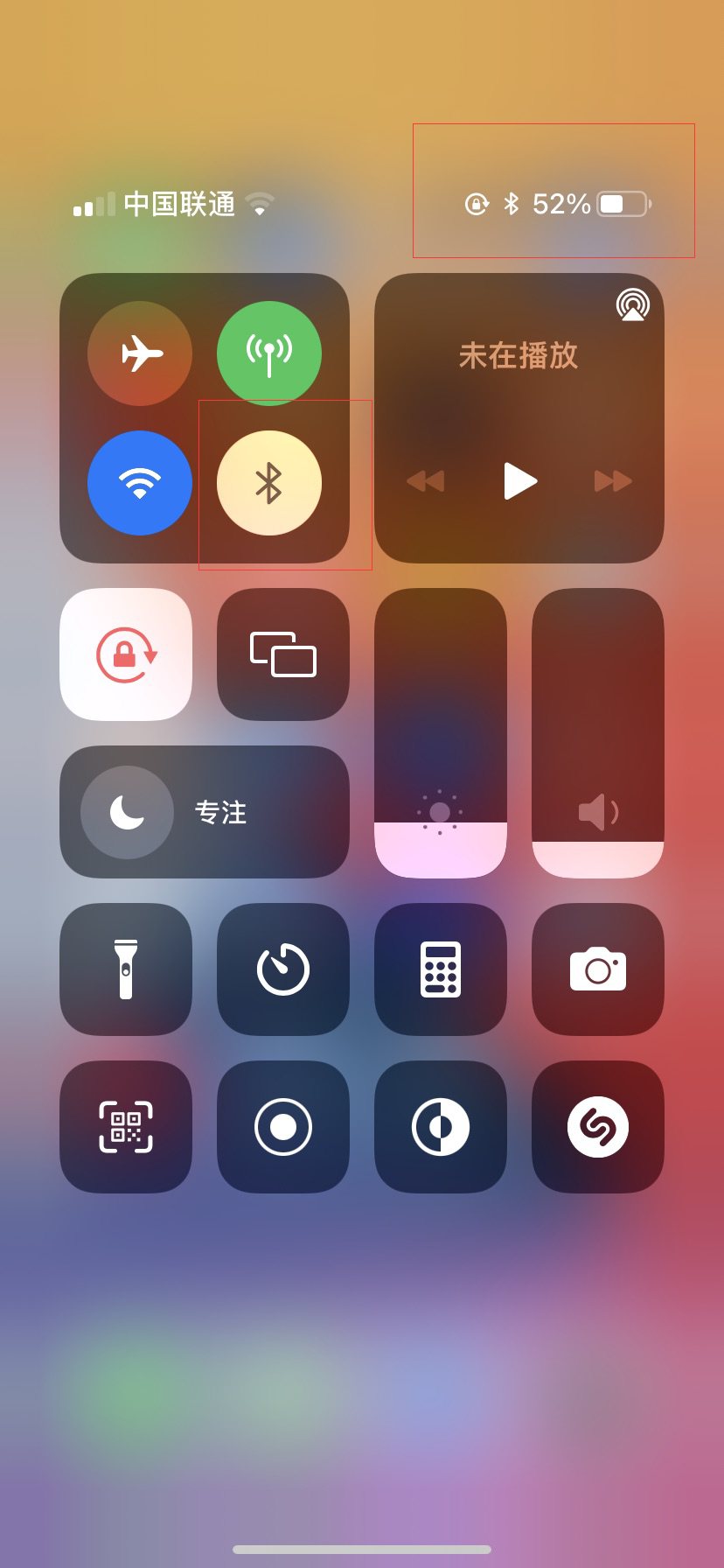Toggle the Bluetooth button
724x1568 pixels.
click(x=269, y=483)
